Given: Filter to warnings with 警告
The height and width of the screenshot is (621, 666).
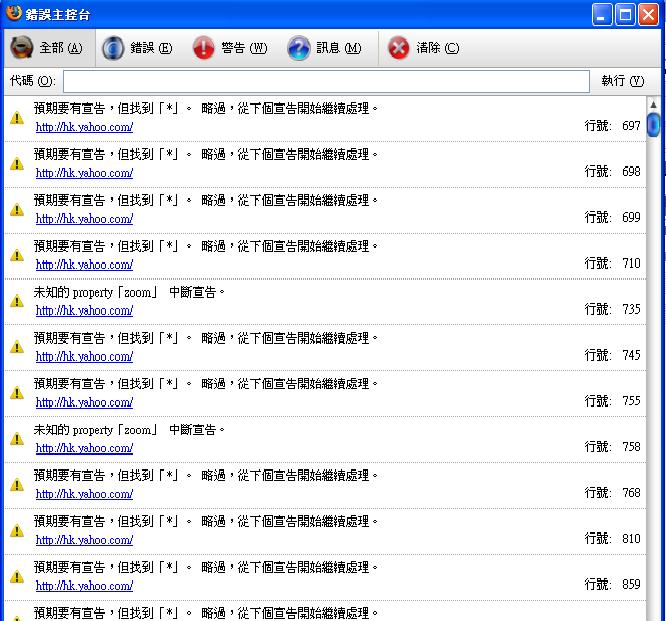Looking at the screenshot, I should coord(229,48).
